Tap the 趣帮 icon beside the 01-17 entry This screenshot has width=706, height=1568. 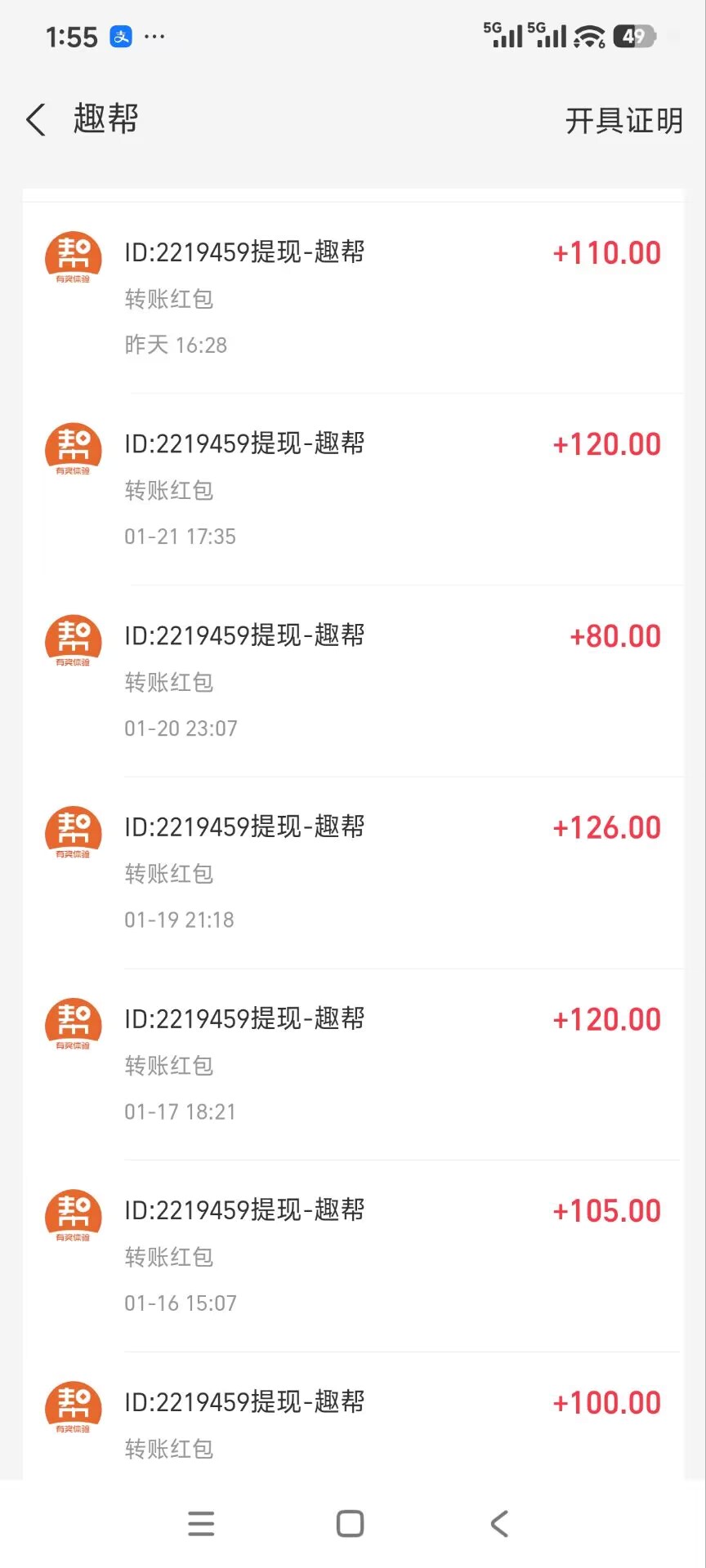[73, 1023]
